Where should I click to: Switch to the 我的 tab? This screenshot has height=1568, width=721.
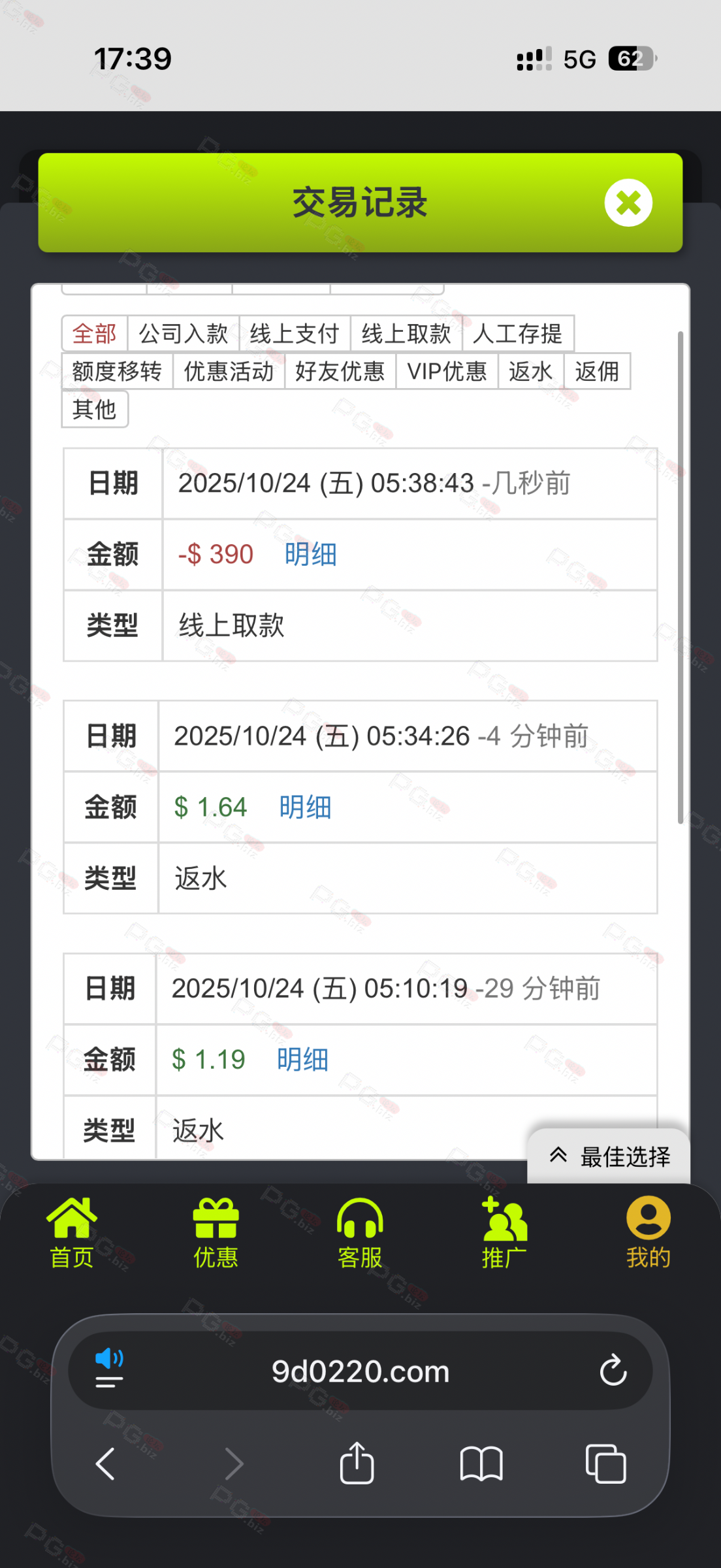click(x=648, y=1233)
